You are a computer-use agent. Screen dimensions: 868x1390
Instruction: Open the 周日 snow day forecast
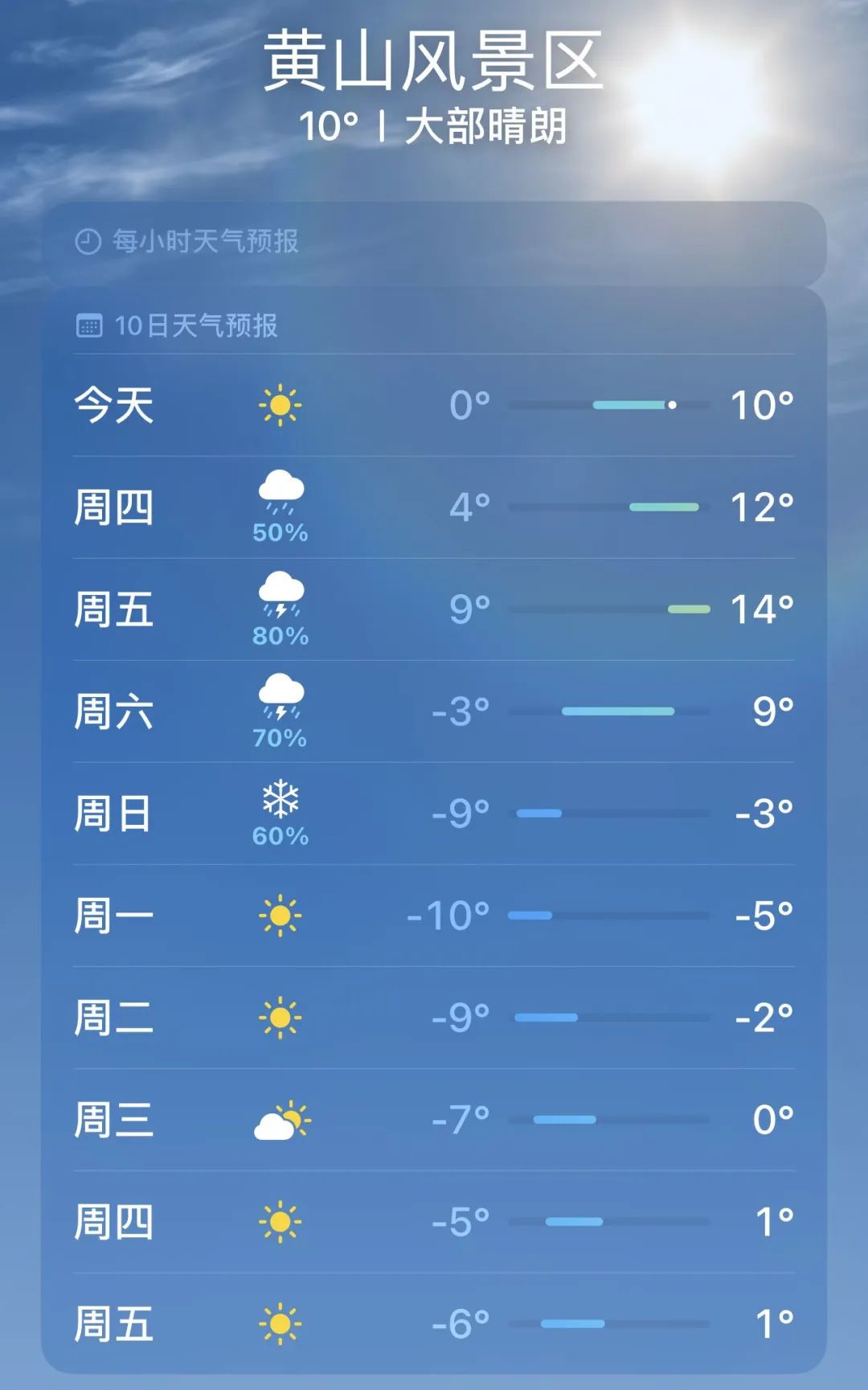[434, 812]
